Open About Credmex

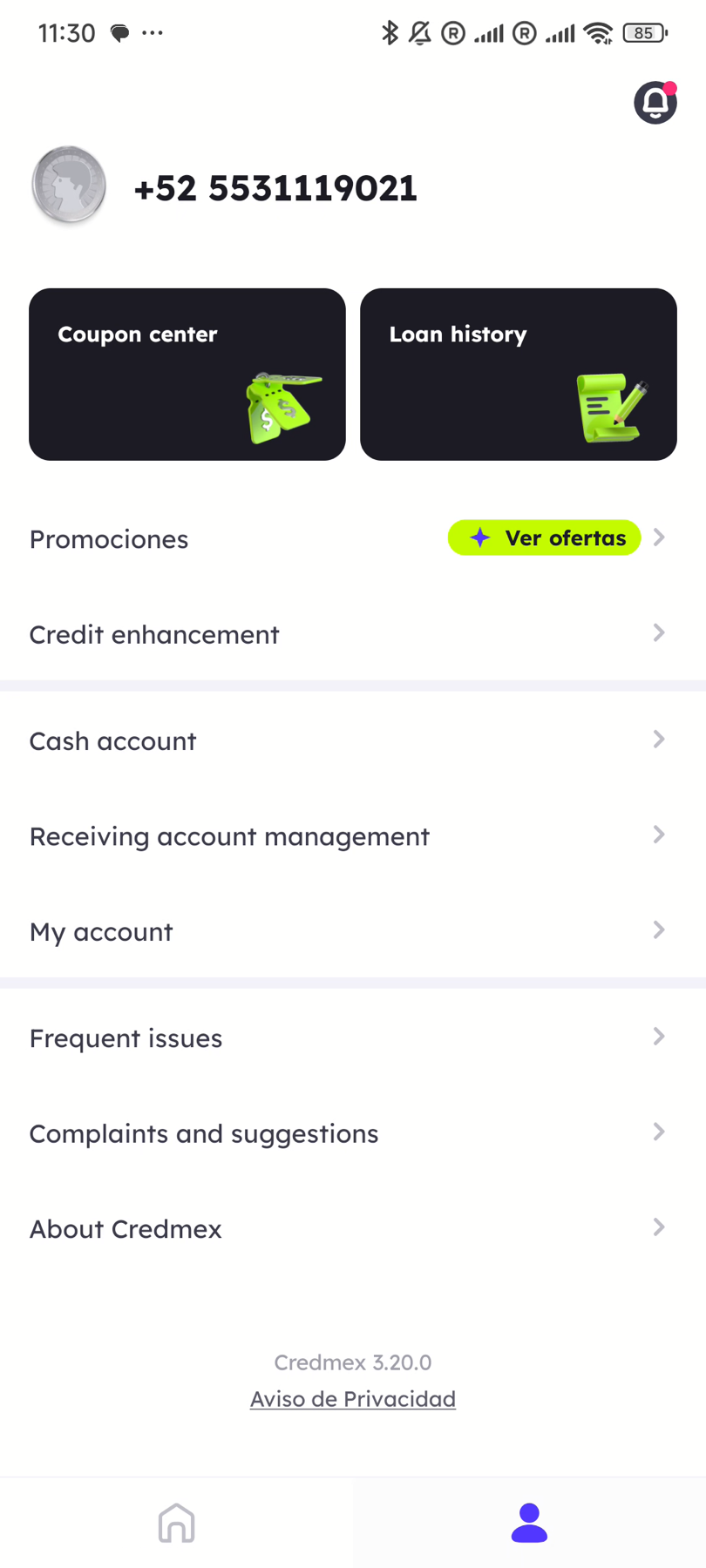pyautogui.click(x=353, y=1228)
